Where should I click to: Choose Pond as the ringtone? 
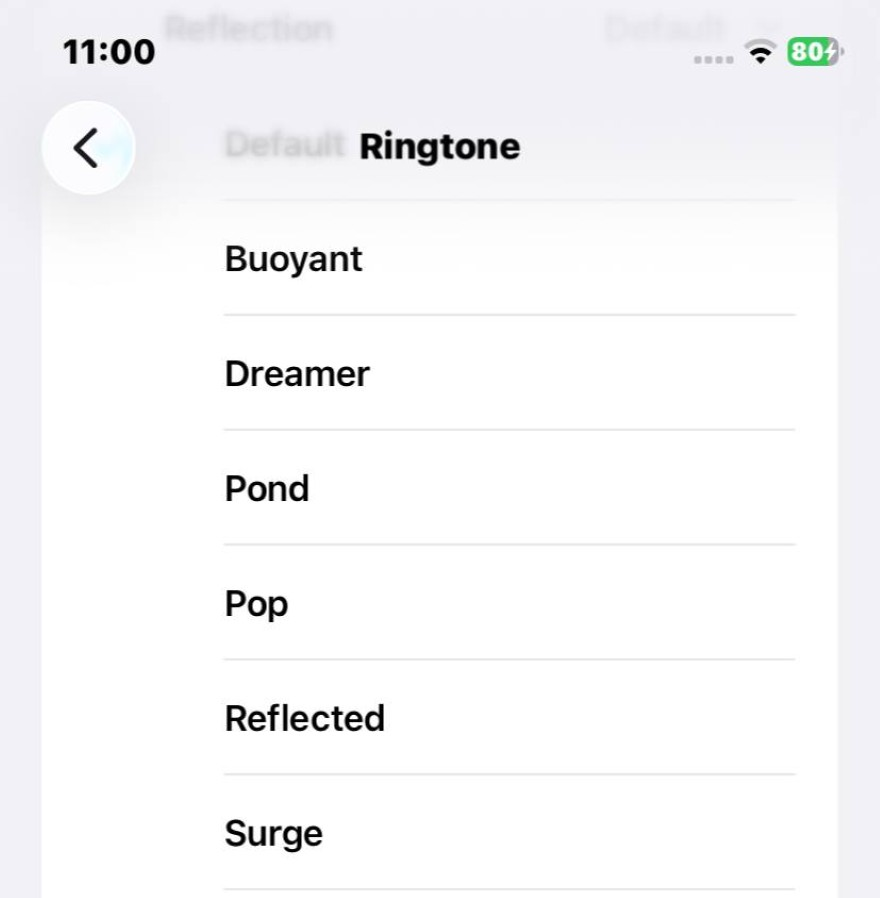pyautogui.click(x=266, y=488)
